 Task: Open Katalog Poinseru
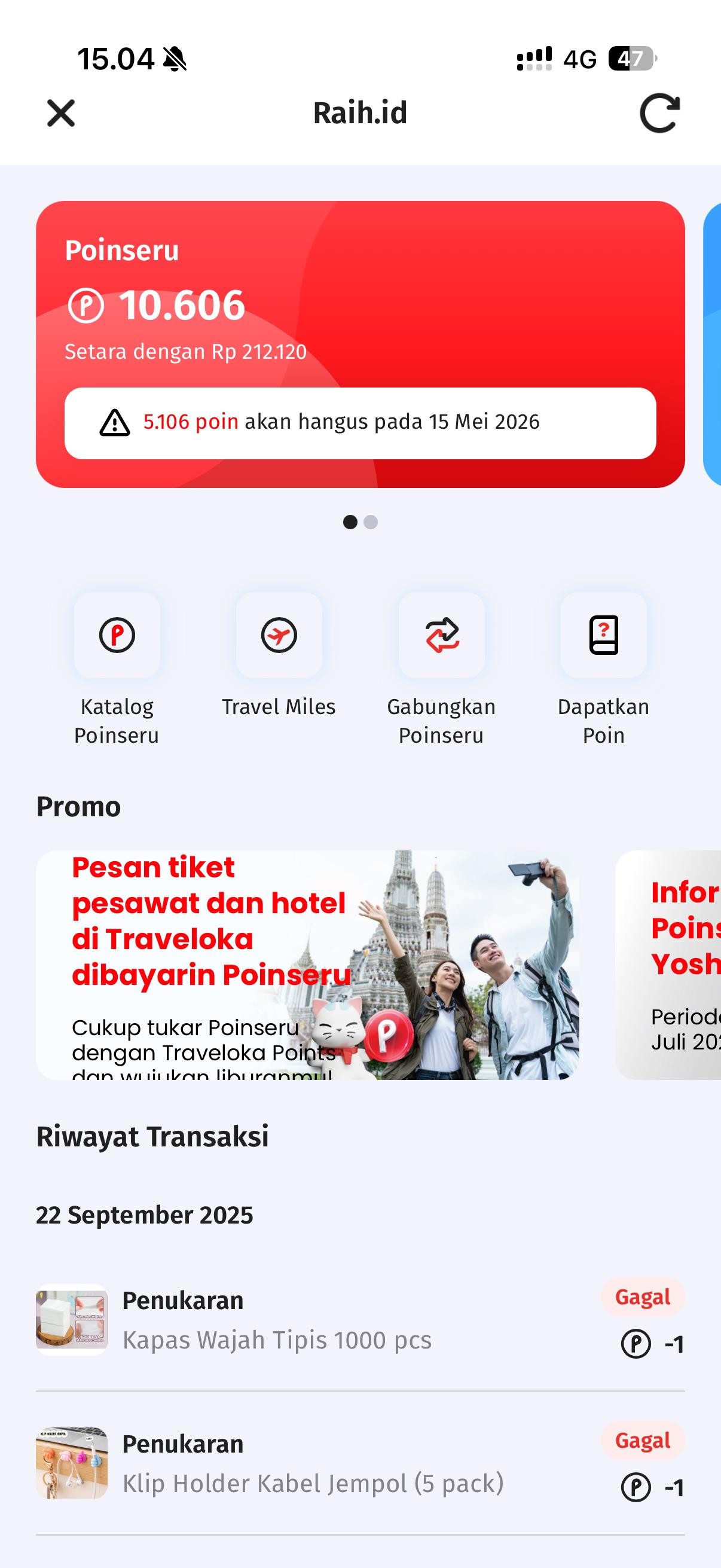[117, 636]
